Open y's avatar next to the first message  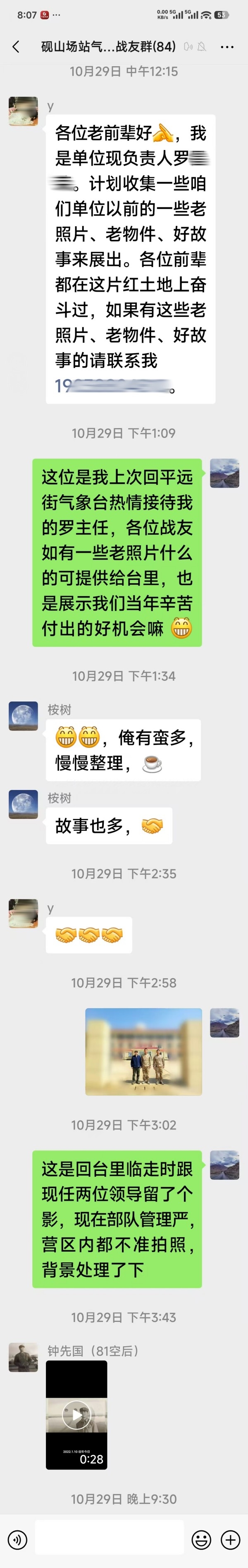(x=23, y=110)
